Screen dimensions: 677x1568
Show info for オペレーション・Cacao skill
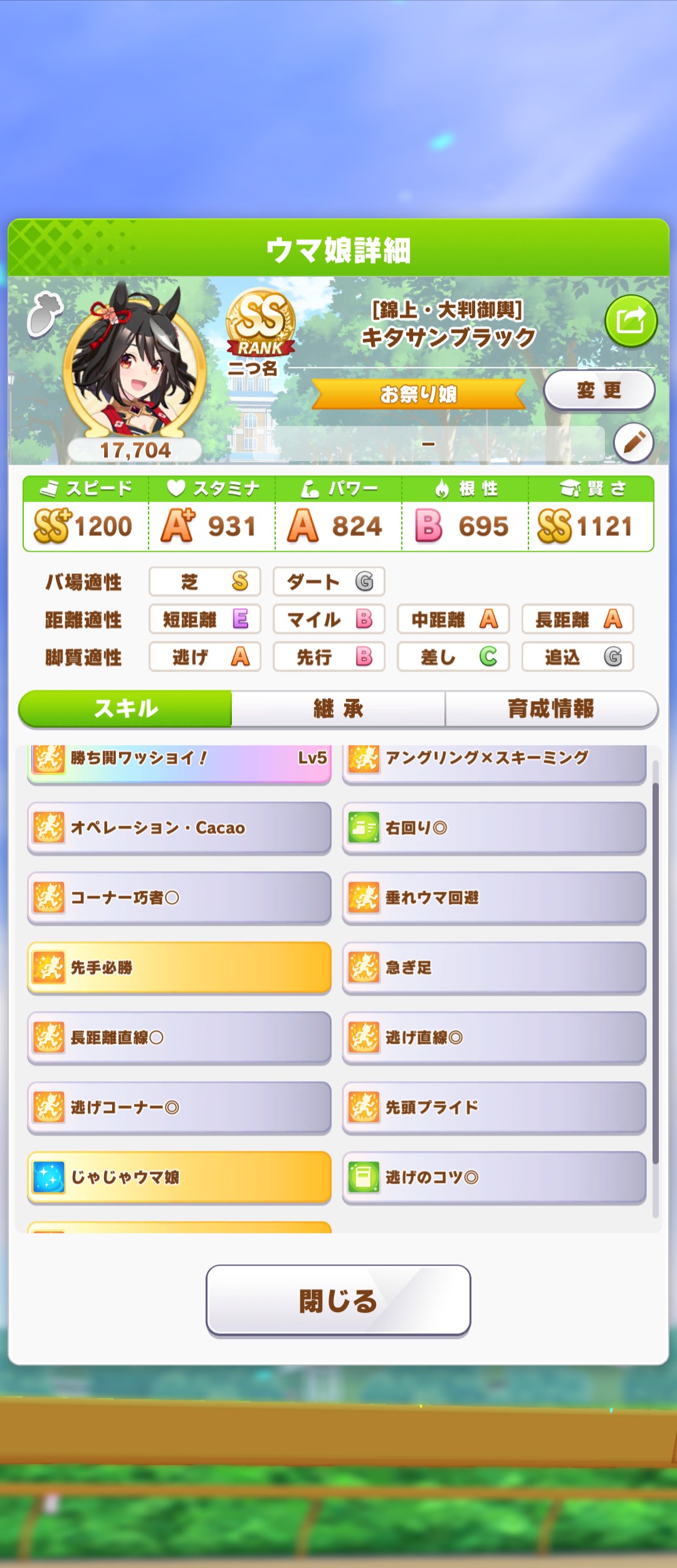[x=179, y=828]
